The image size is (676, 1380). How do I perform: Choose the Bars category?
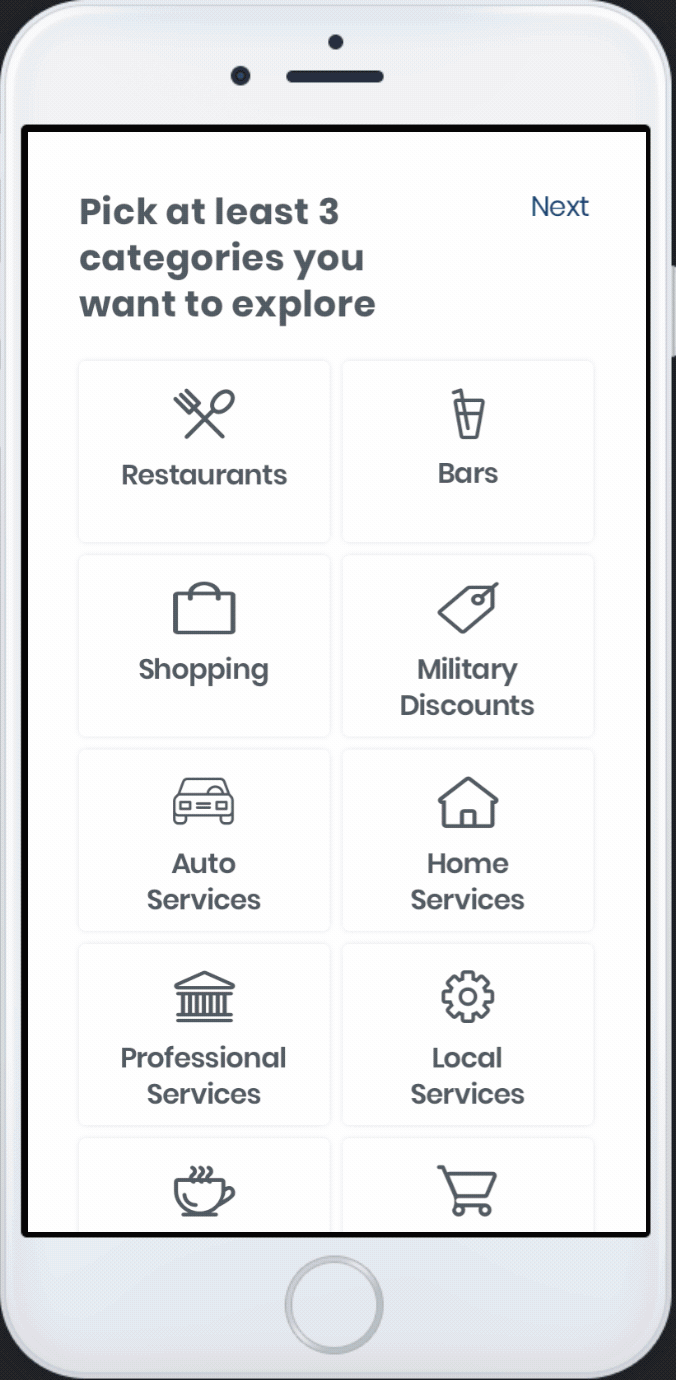click(467, 451)
